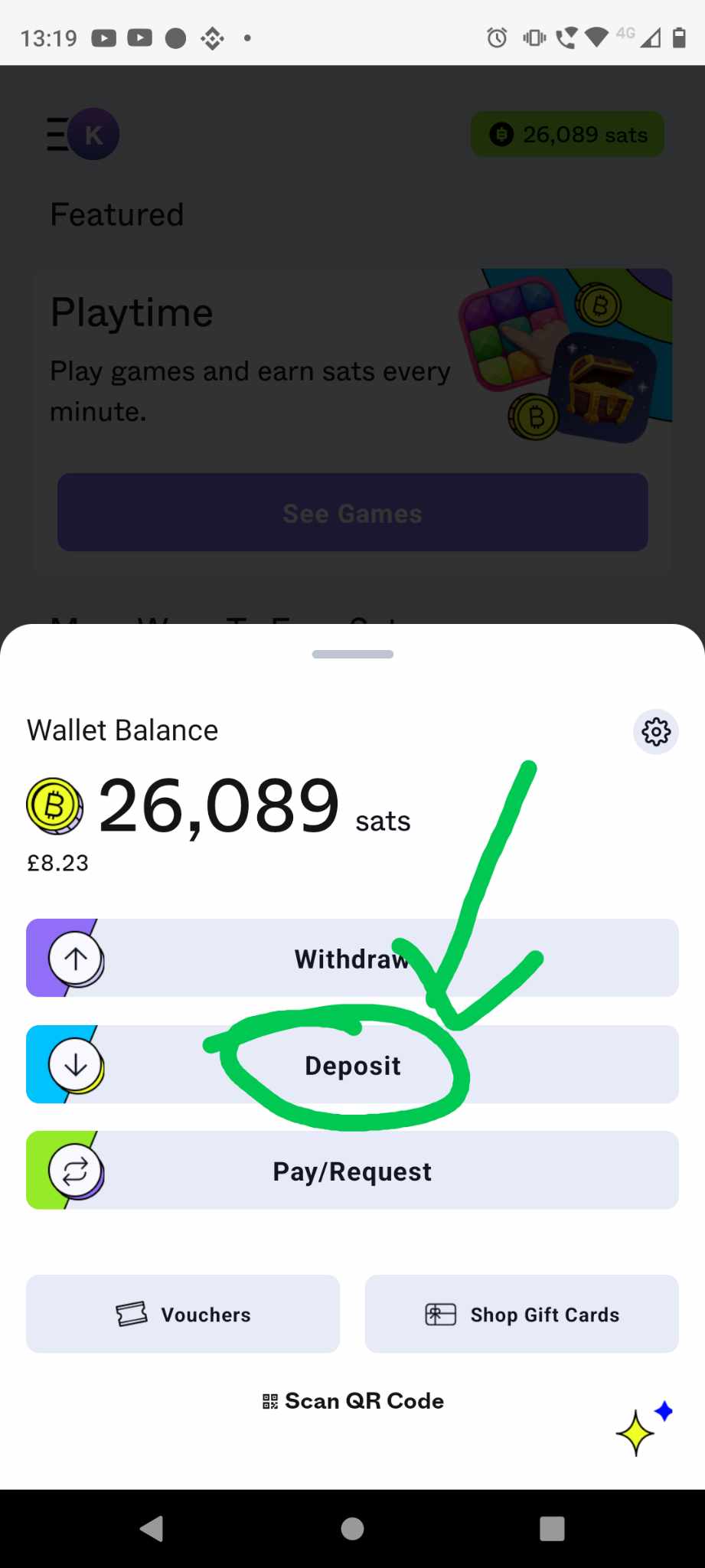The image size is (705, 1568).
Task: View your Vouchers
Action: (183, 1314)
